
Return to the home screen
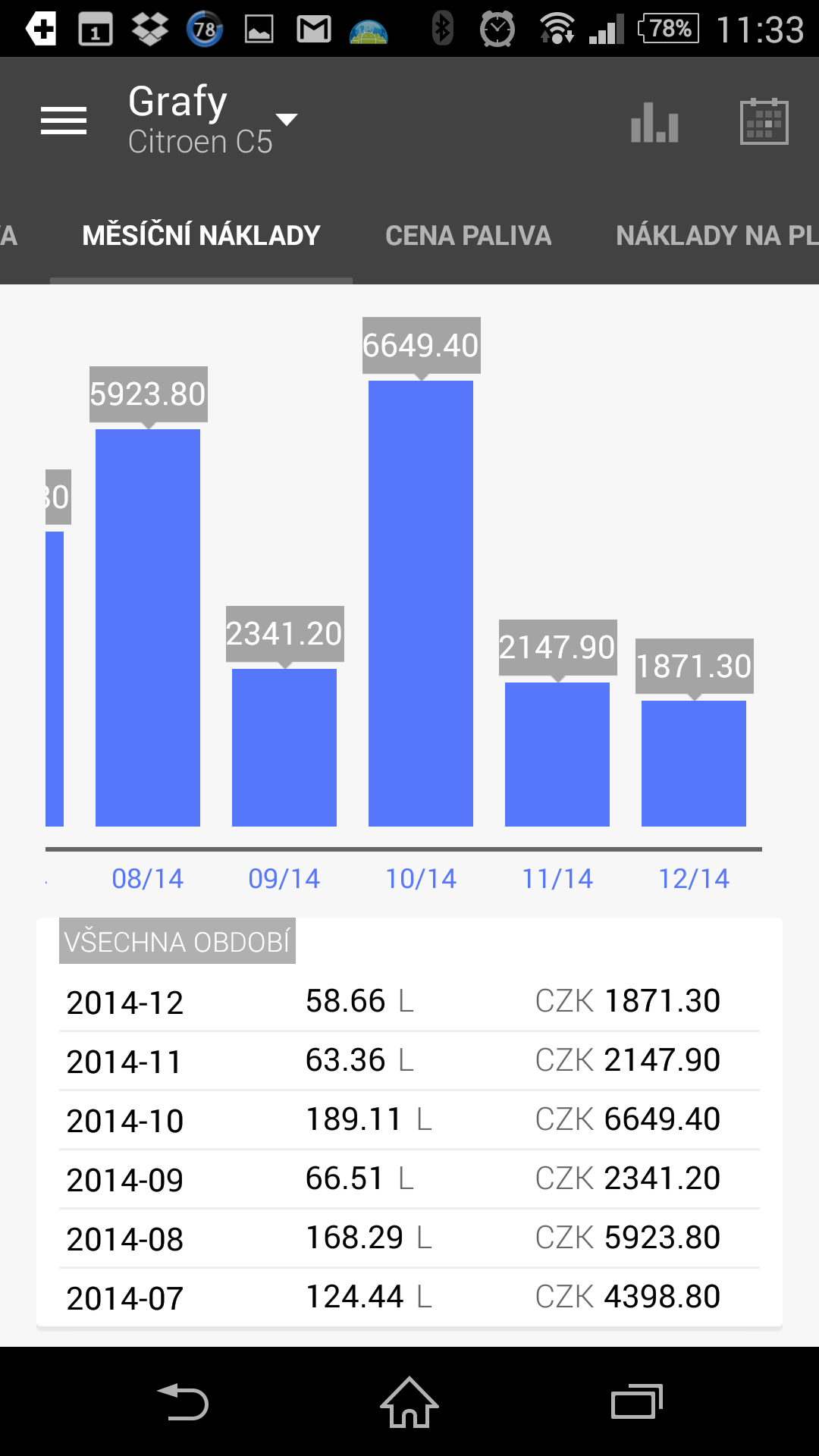tap(409, 1402)
